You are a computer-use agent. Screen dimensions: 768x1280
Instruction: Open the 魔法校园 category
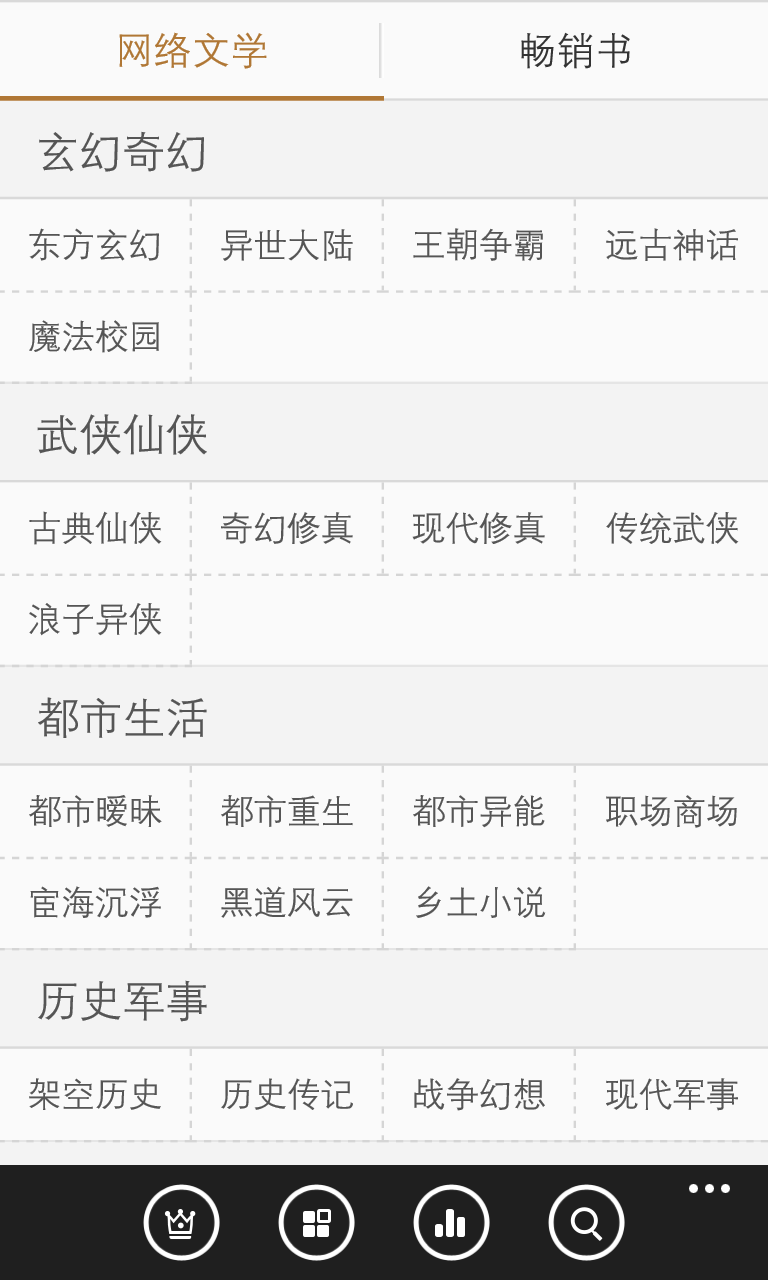click(x=95, y=337)
